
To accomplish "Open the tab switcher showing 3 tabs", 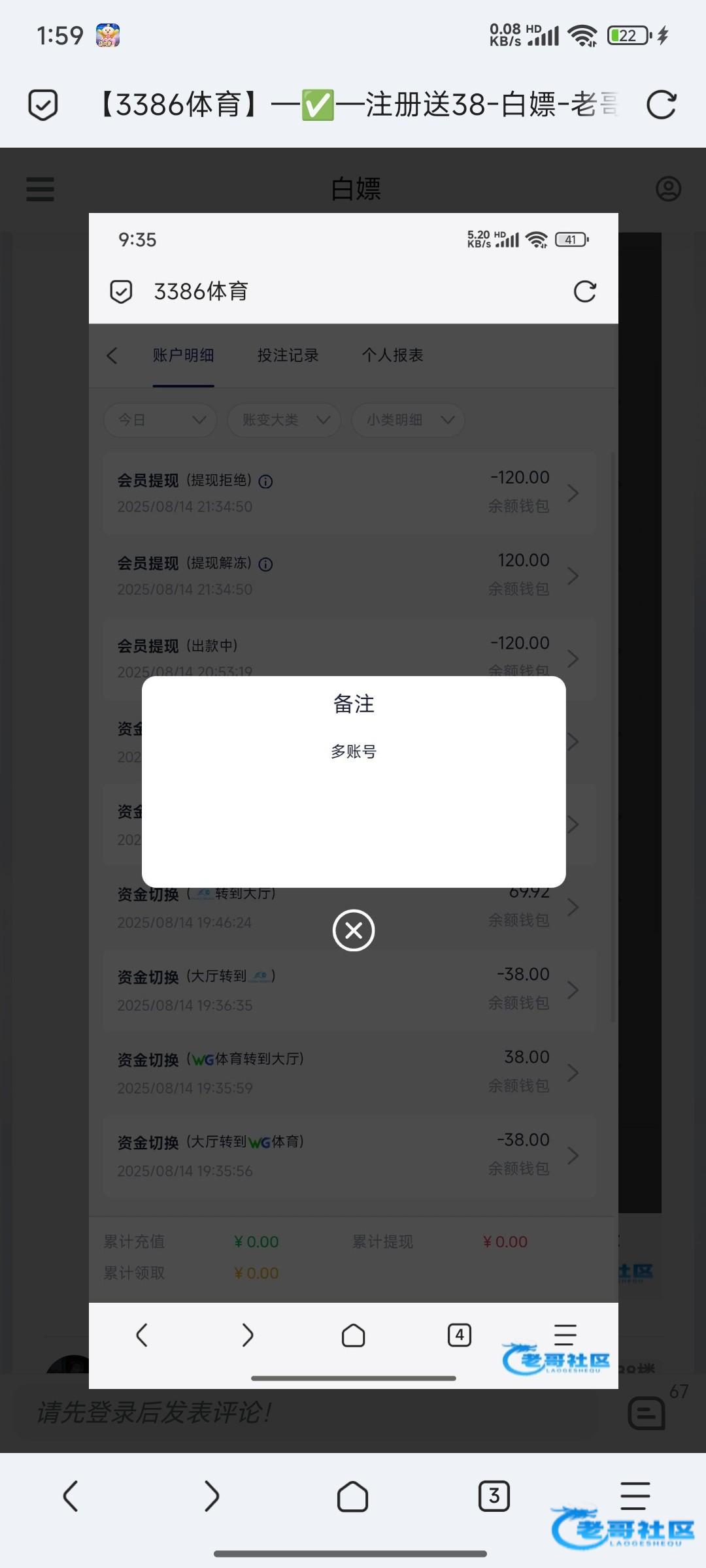I will pos(494,1496).
